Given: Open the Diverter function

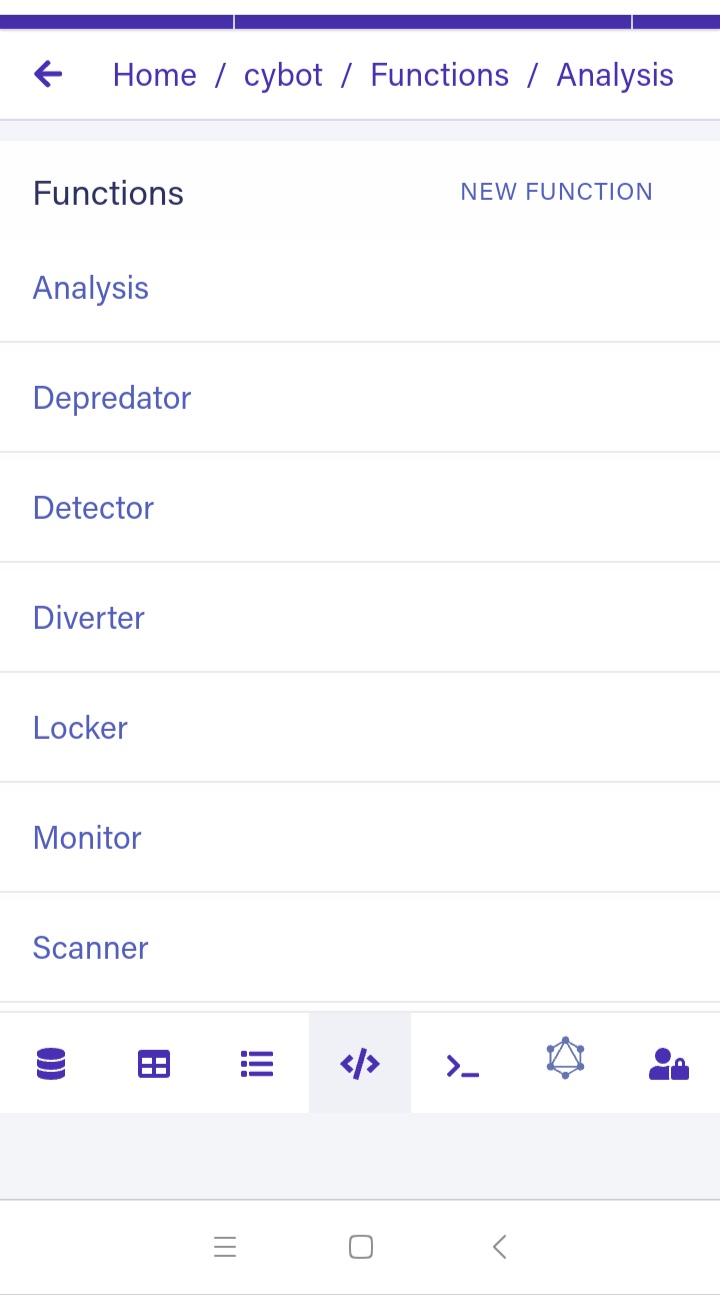Looking at the screenshot, I should 360,618.
